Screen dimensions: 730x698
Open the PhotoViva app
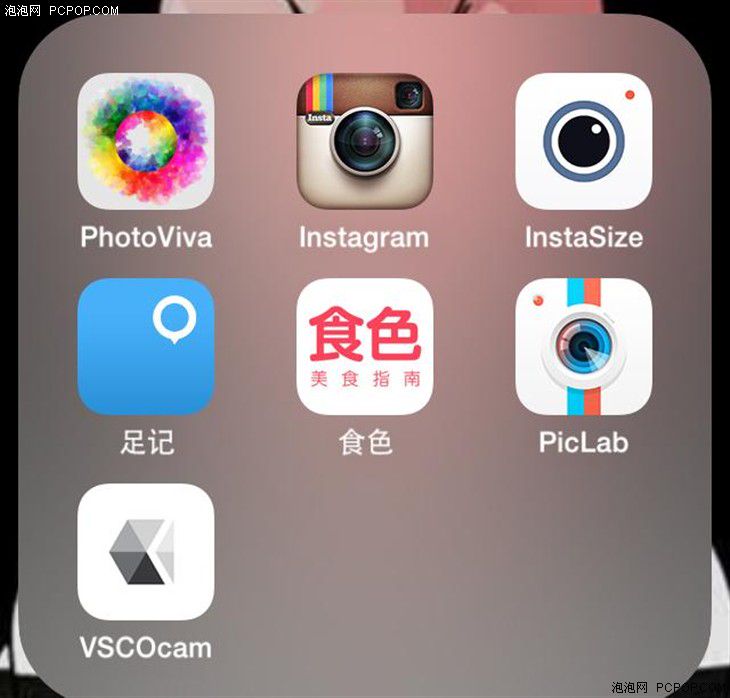(146, 141)
